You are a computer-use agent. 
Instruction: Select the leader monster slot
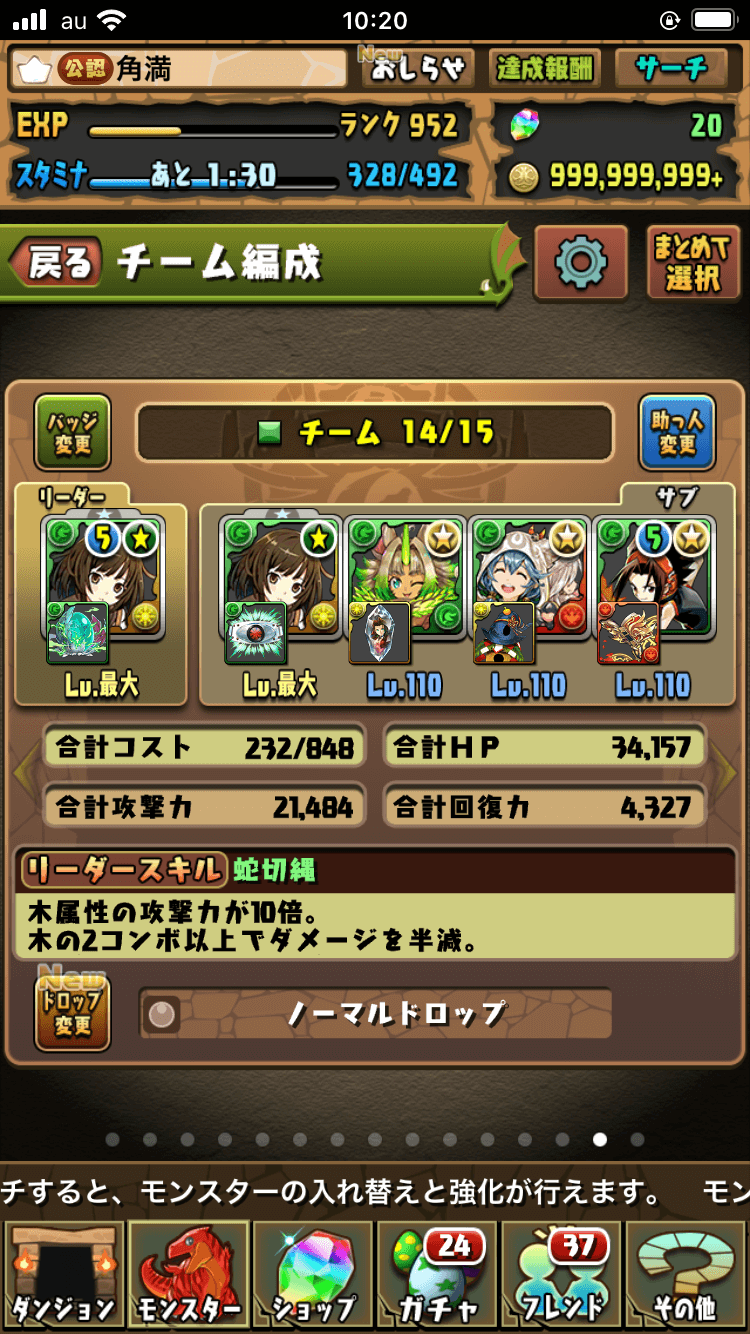(x=100, y=592)
